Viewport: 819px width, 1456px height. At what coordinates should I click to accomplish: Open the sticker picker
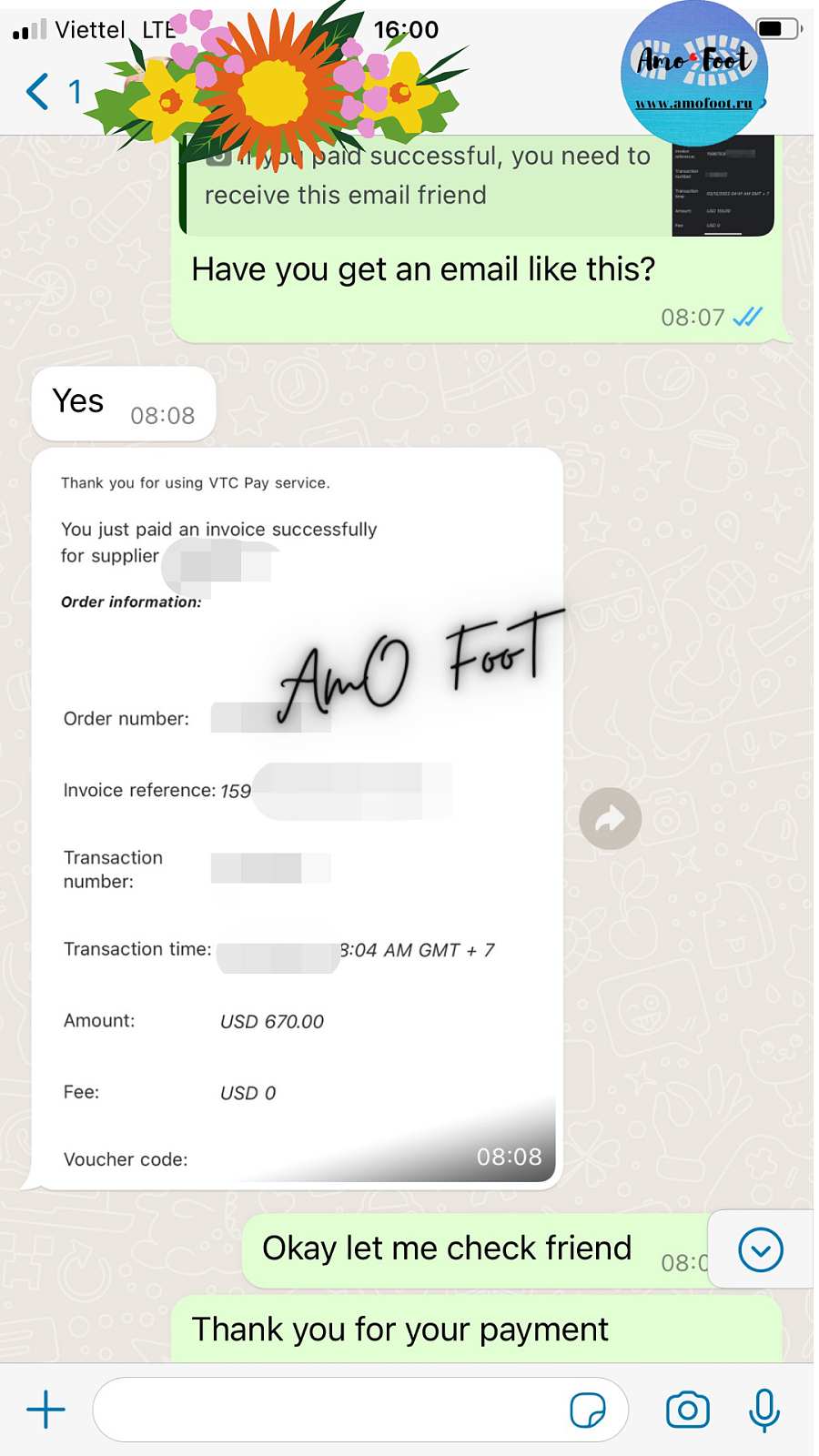pos(588,1410)
